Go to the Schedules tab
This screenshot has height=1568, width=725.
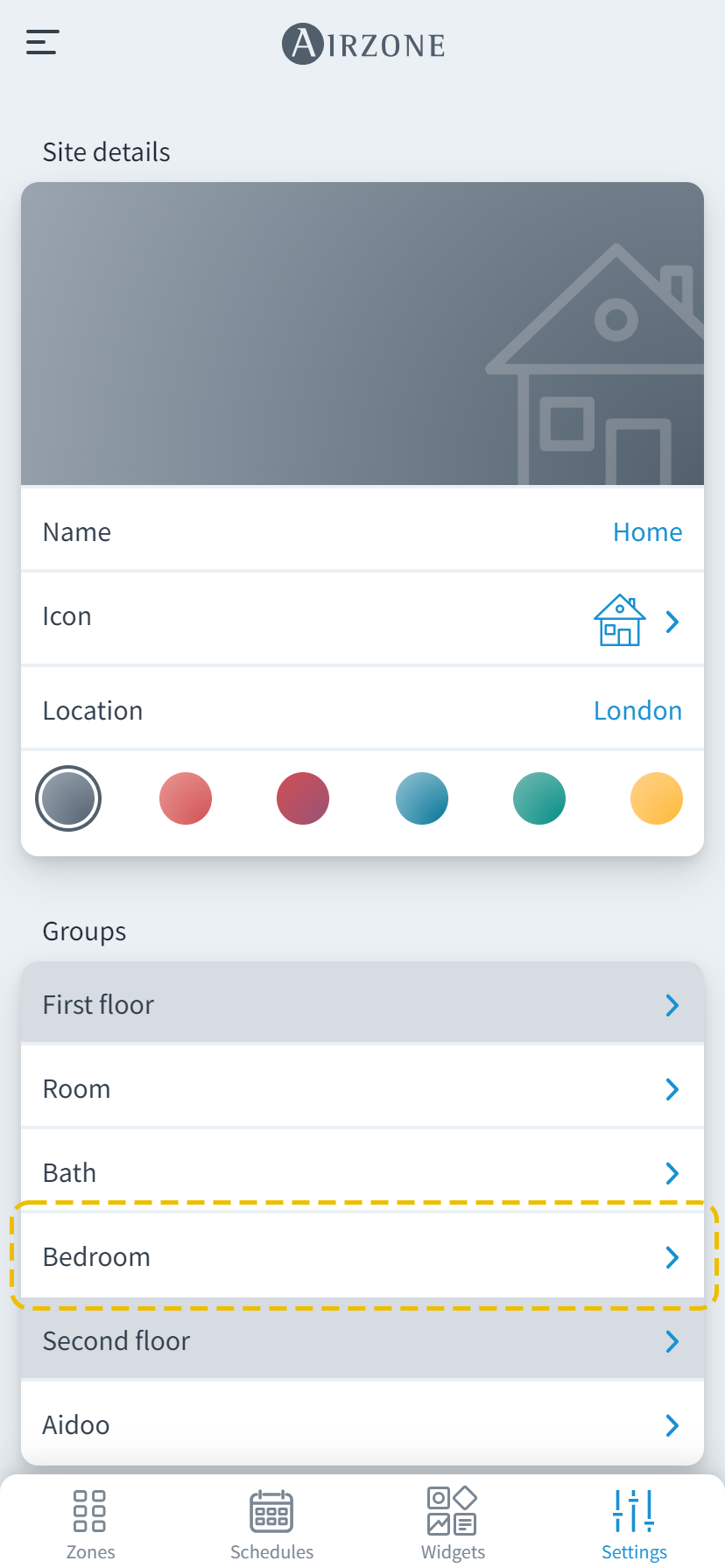tap(271, 1524)
